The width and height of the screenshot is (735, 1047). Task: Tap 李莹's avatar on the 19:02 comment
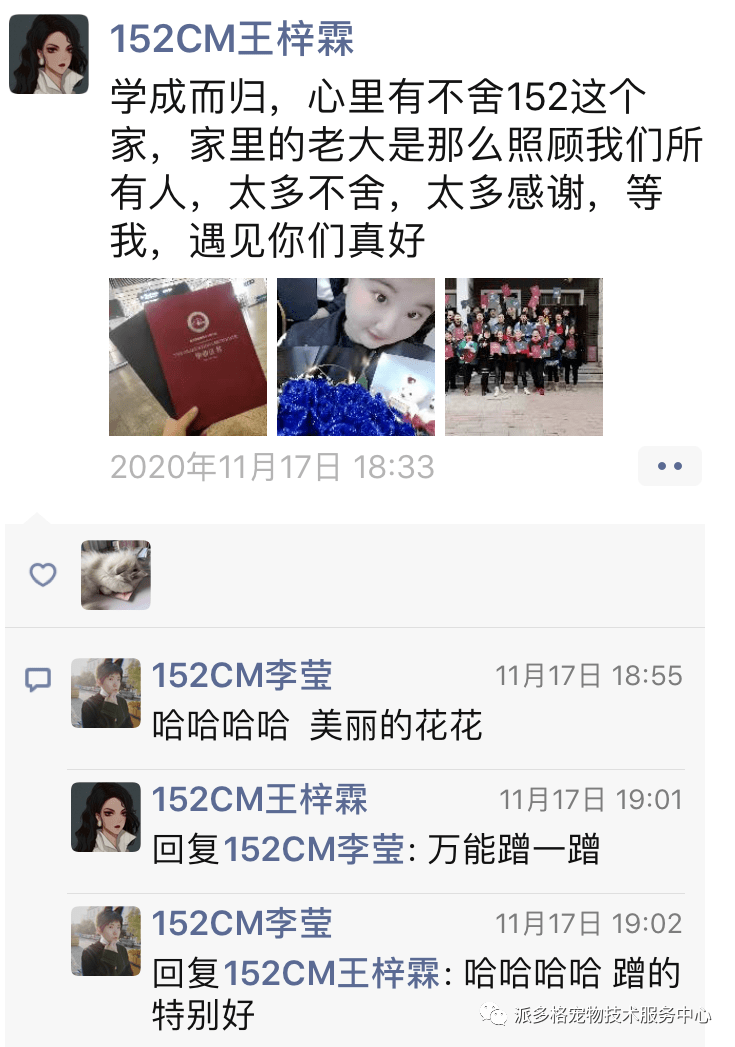(106, 941)
